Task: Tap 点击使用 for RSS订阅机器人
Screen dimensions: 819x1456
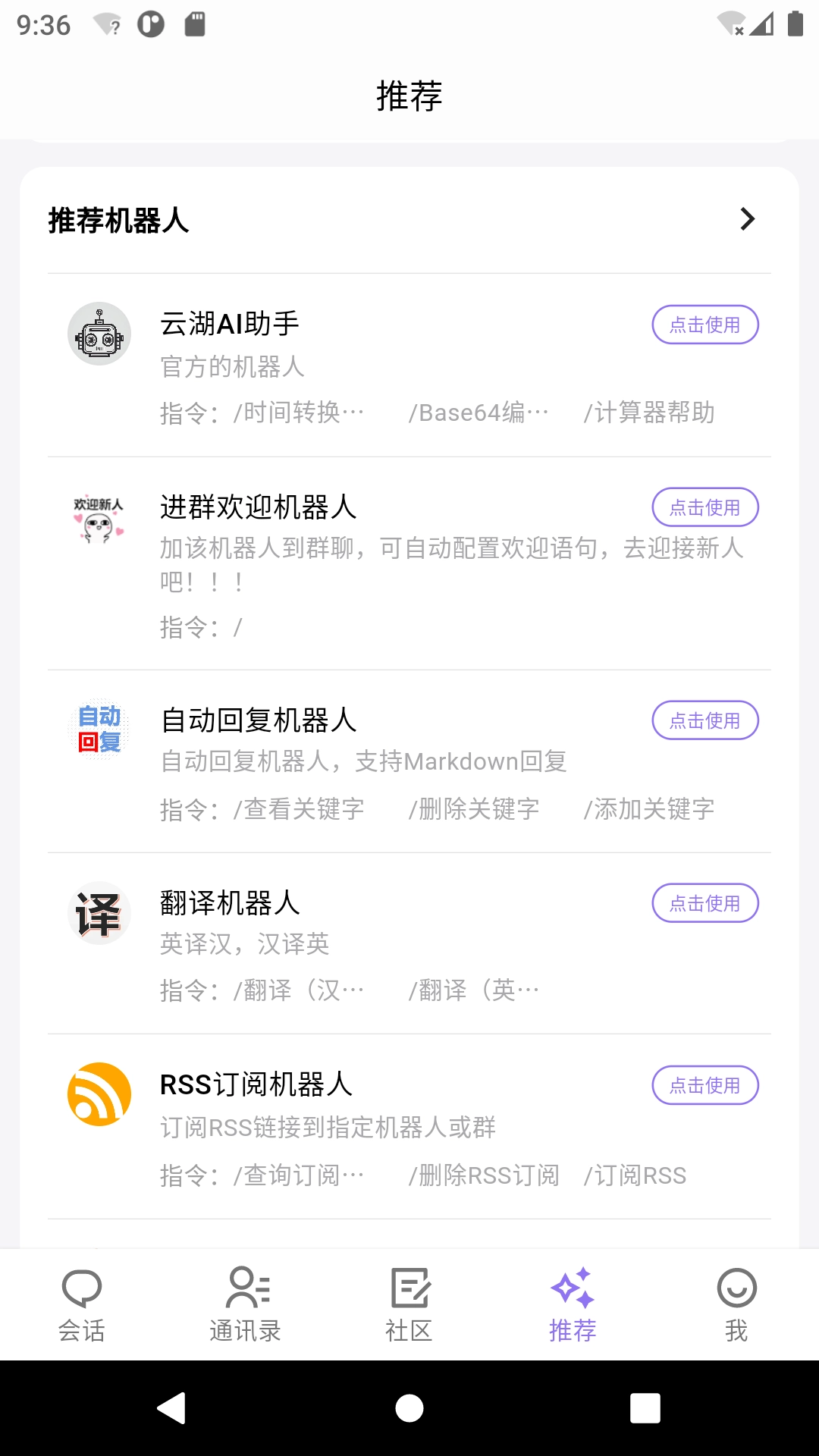Action: (x=705, y=1085)
